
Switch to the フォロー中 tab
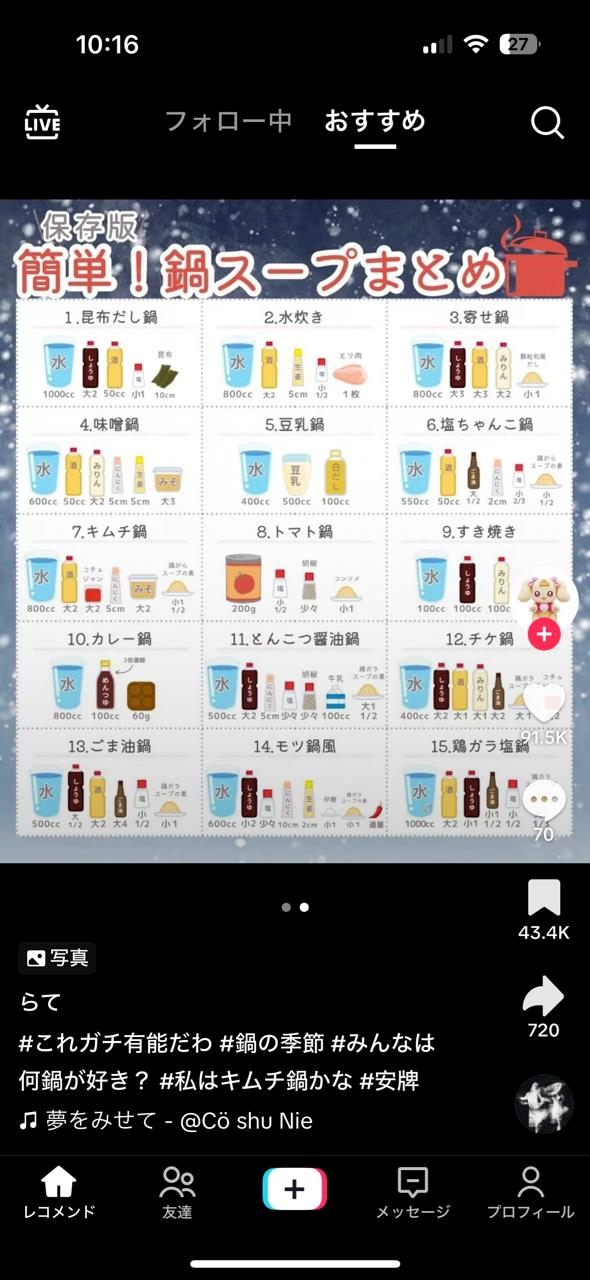(x=228, y=121)
